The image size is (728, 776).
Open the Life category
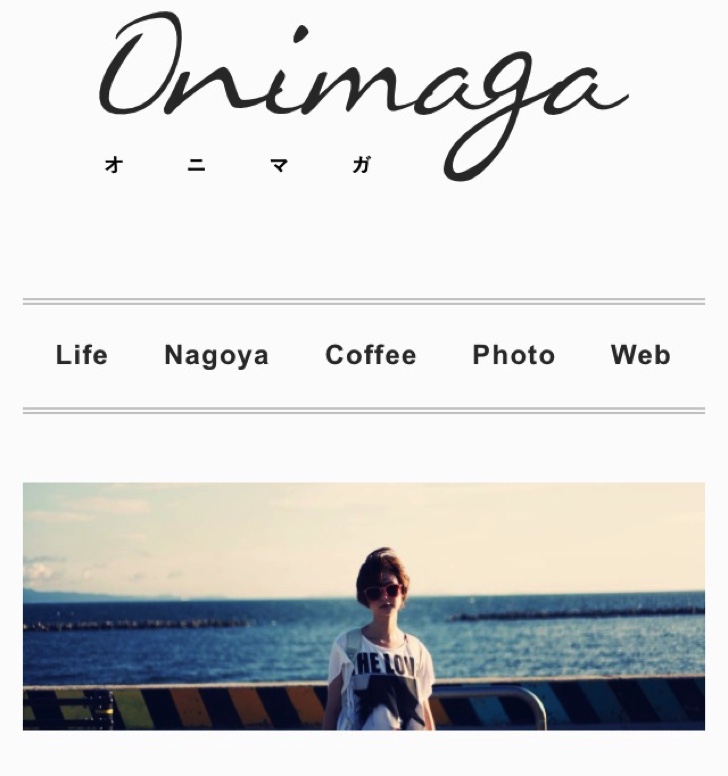click(x=82, y=355)
